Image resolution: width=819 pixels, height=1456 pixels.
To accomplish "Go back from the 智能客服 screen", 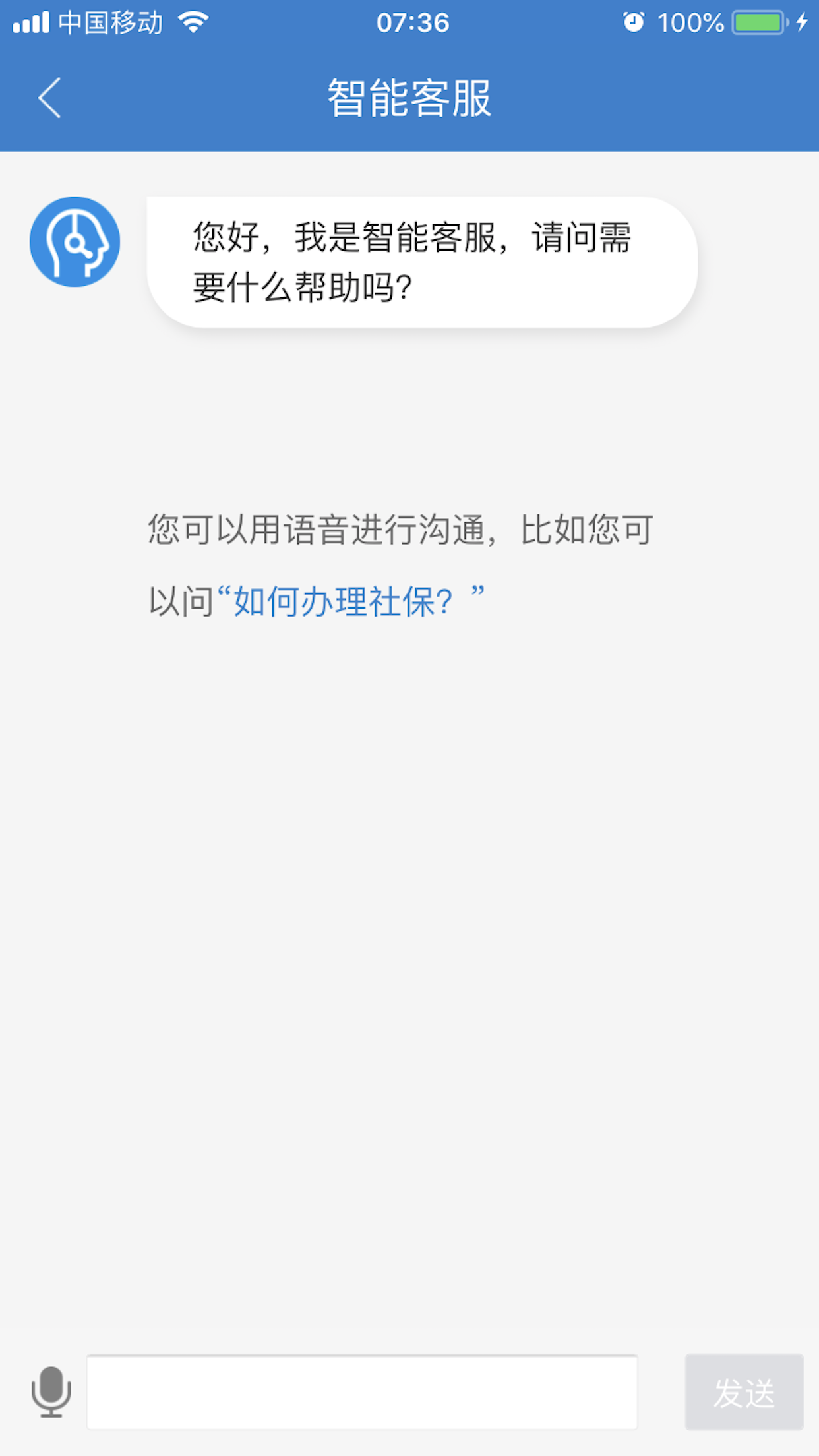I will tap(49, 98).
